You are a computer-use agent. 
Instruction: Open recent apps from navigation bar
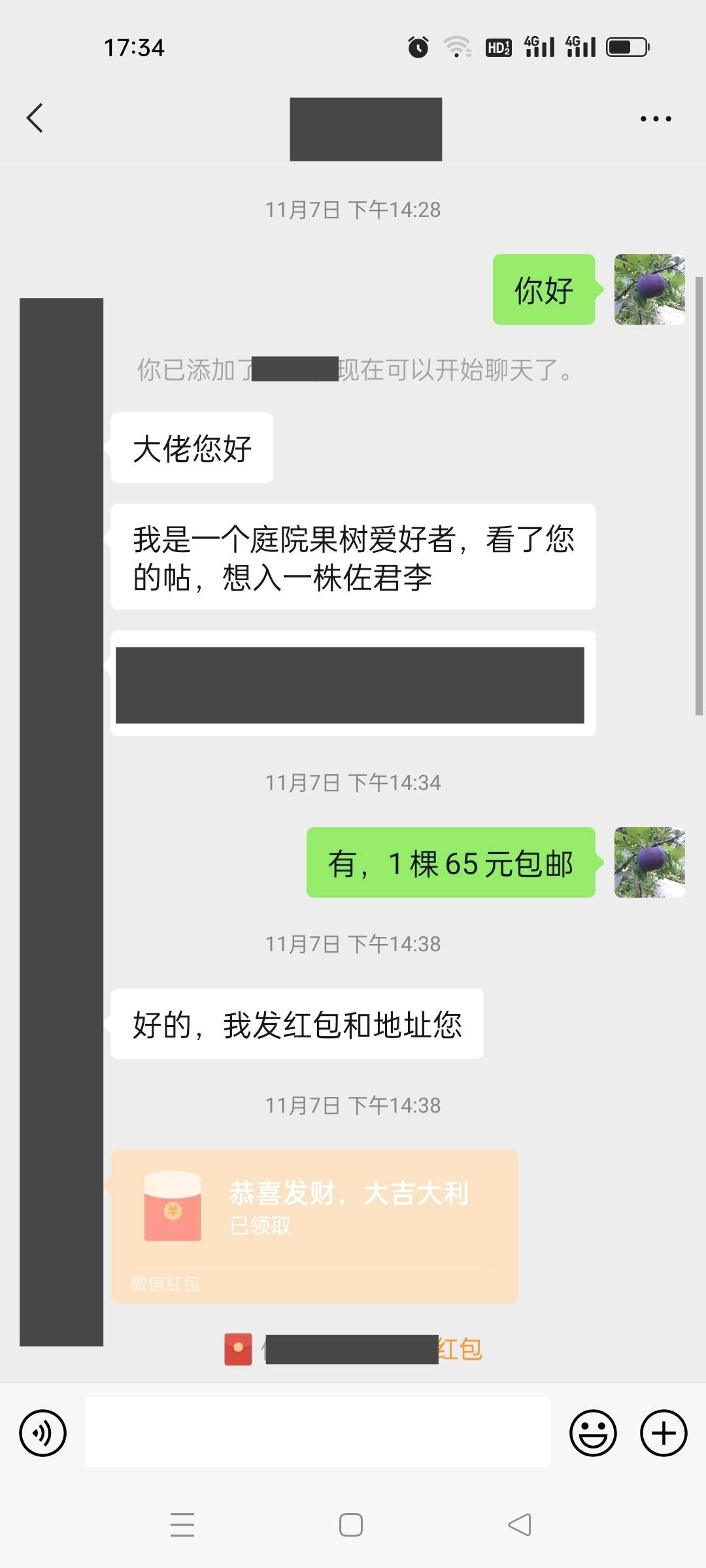pos(182,1525)
